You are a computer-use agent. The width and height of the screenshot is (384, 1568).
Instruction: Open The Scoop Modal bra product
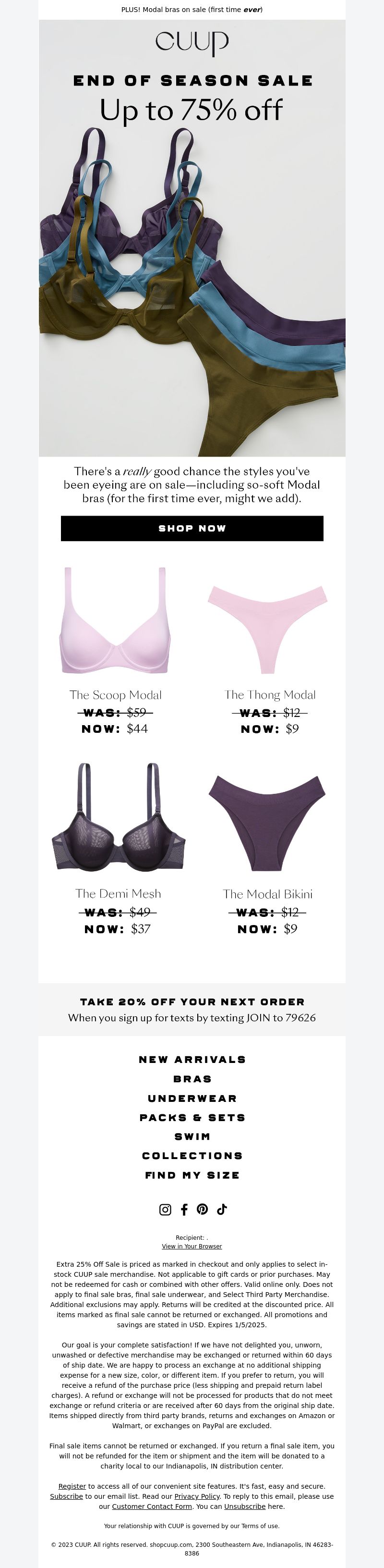[x=115, y=621]
